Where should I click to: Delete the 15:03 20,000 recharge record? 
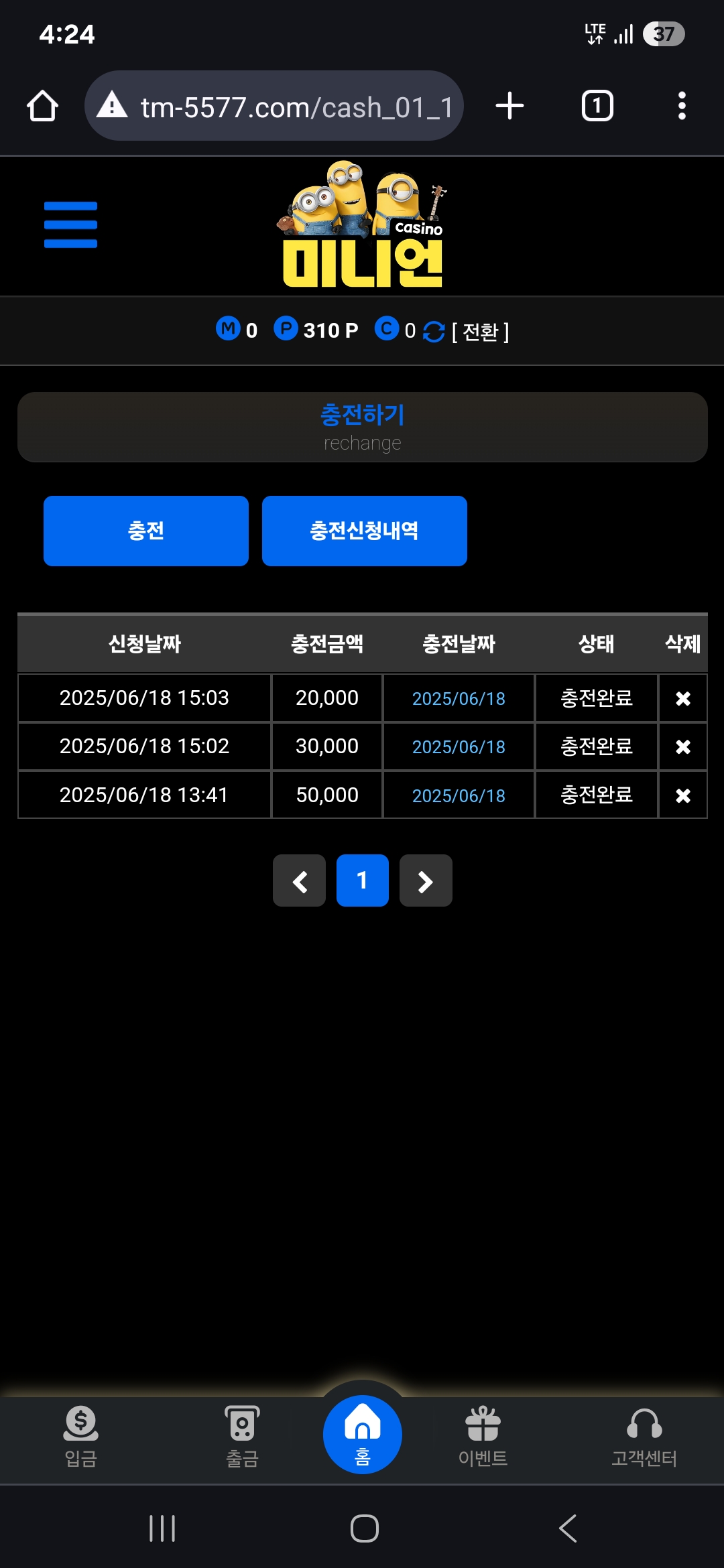tap(683, 698)
